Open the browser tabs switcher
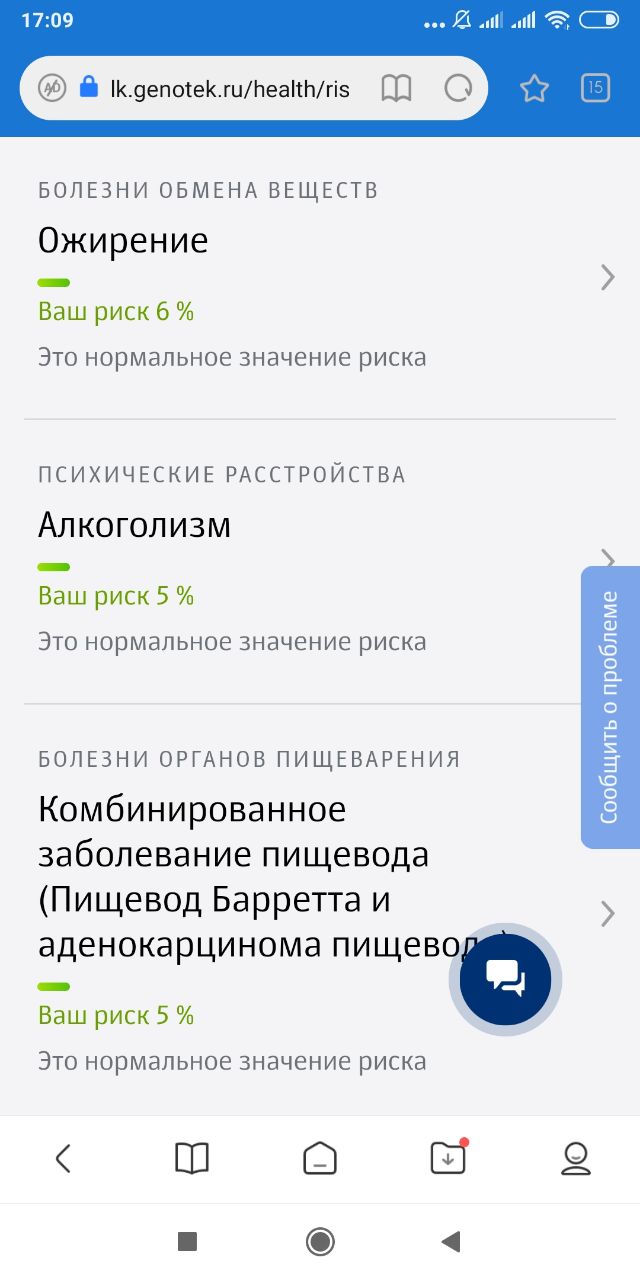 click(x=595, y=89)
